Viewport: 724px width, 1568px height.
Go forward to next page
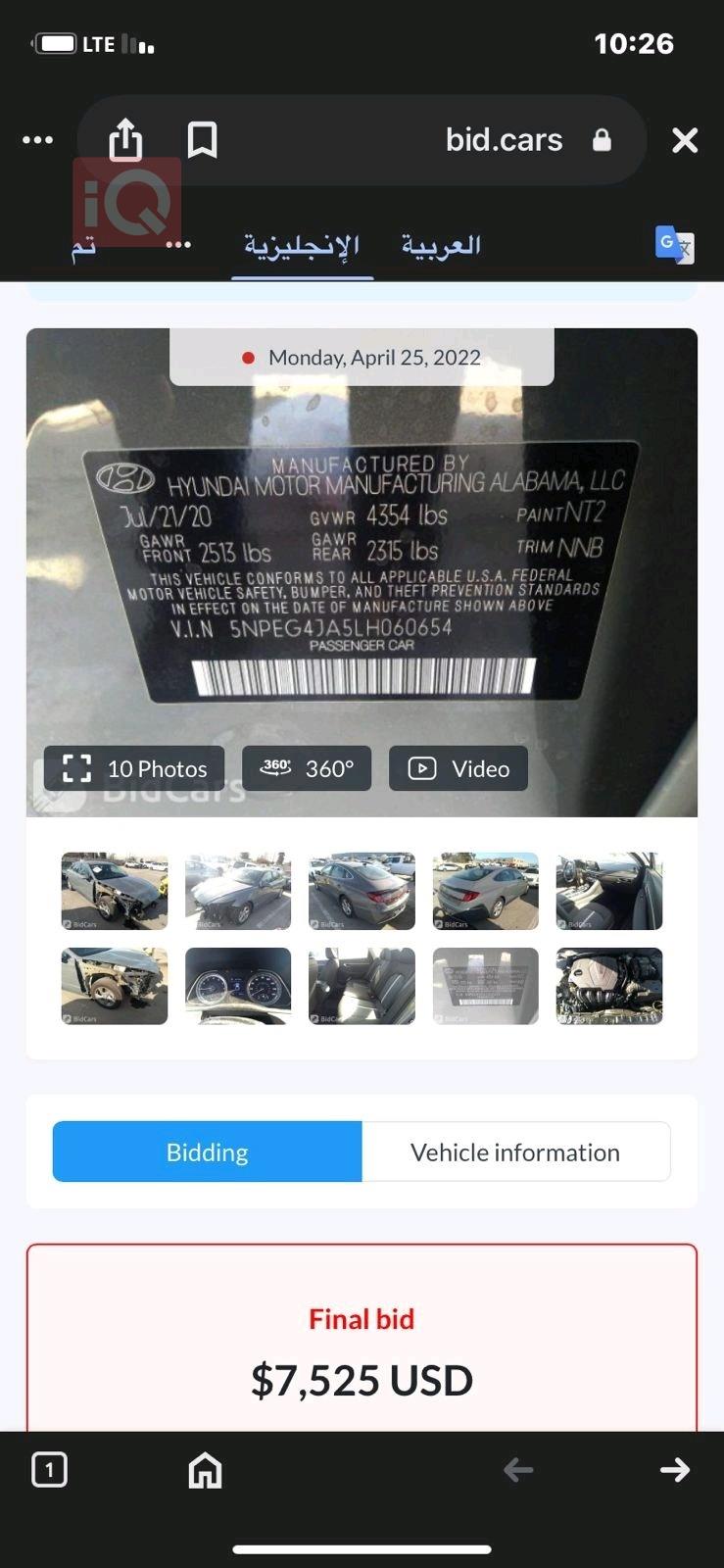tap(674, 1469)
